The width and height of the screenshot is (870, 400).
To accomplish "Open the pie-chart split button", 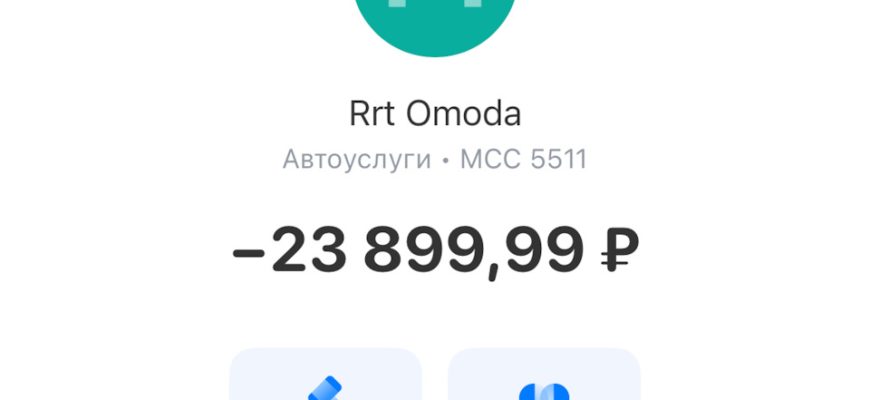I will tap(543, 378).
